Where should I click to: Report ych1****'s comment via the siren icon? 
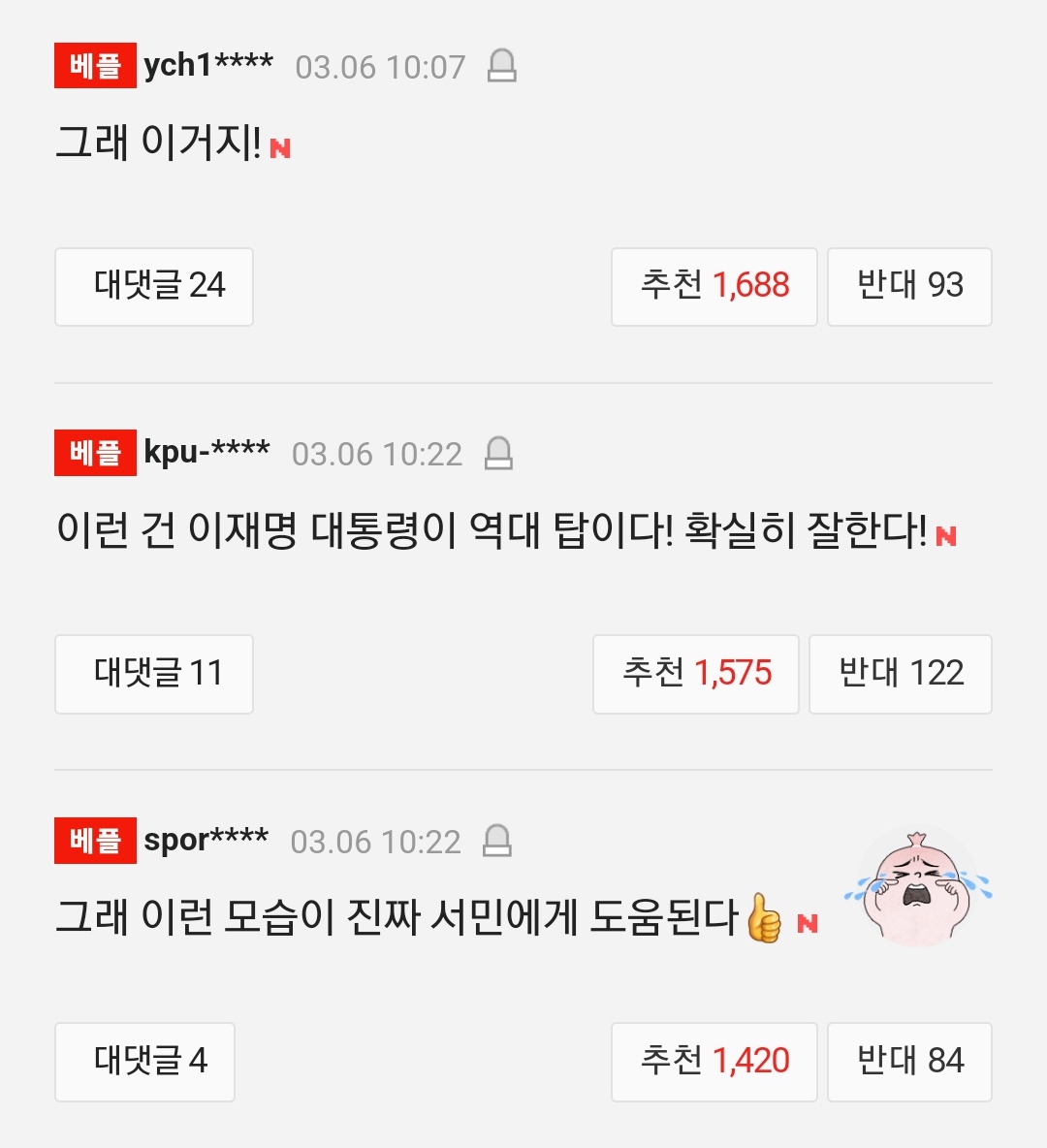click(x=501, y=66)
